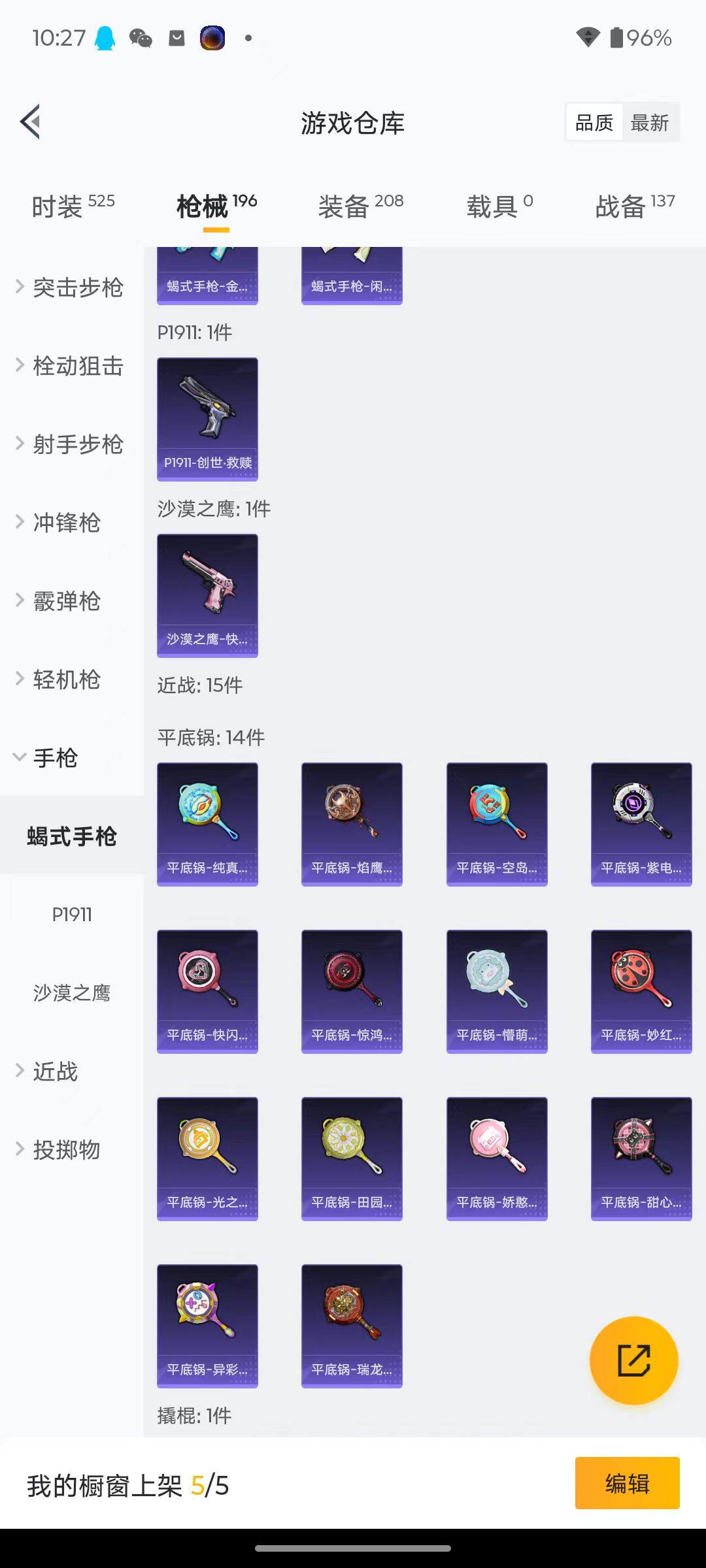View the 平底锅-焰鹰 skin icon
The width and height of the screenshot is (706, 1568).
click(352, 823)
